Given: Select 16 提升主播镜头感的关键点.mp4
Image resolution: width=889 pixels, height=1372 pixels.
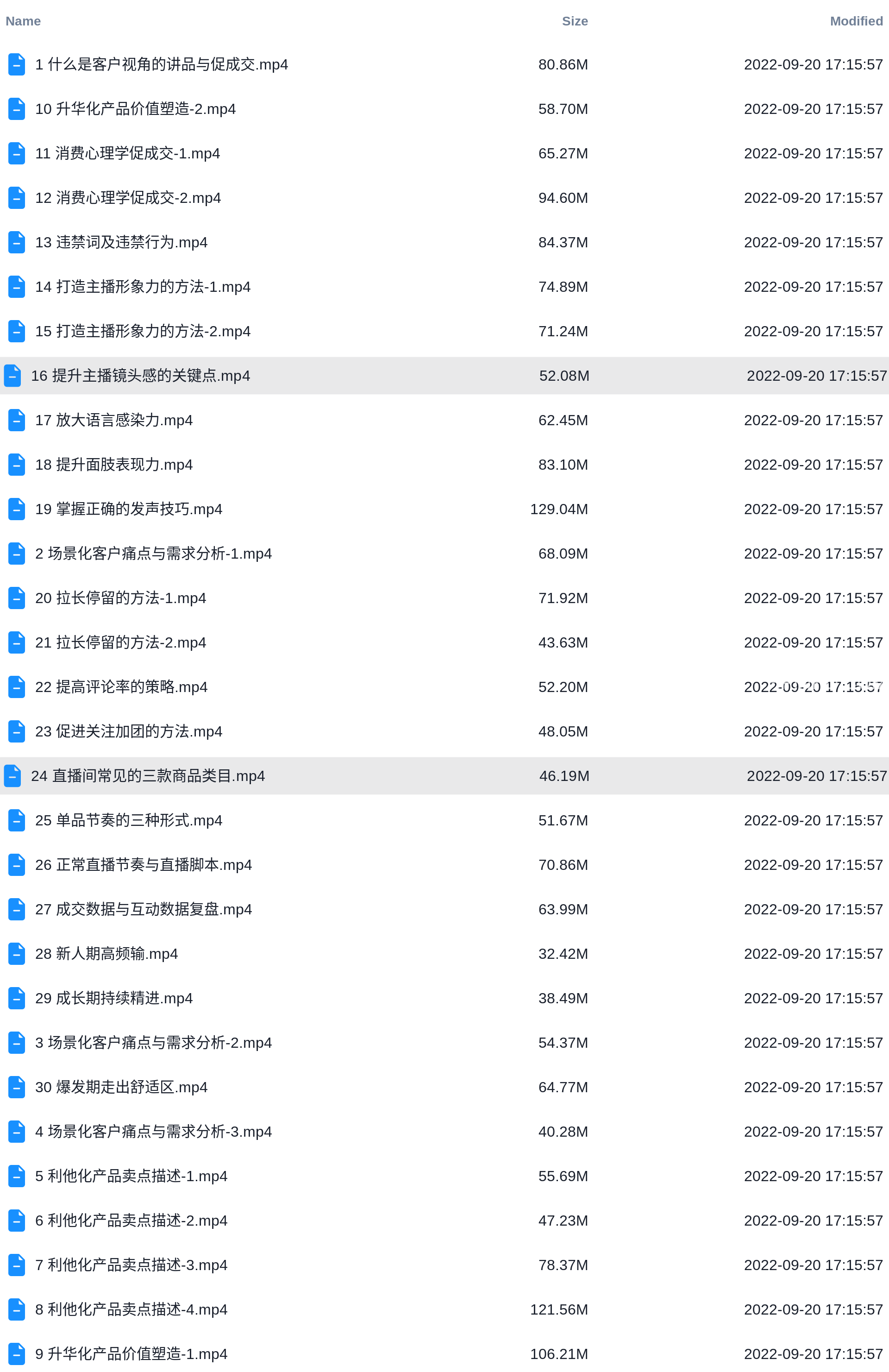Looking at the screenshot, I should pos(140,376).
